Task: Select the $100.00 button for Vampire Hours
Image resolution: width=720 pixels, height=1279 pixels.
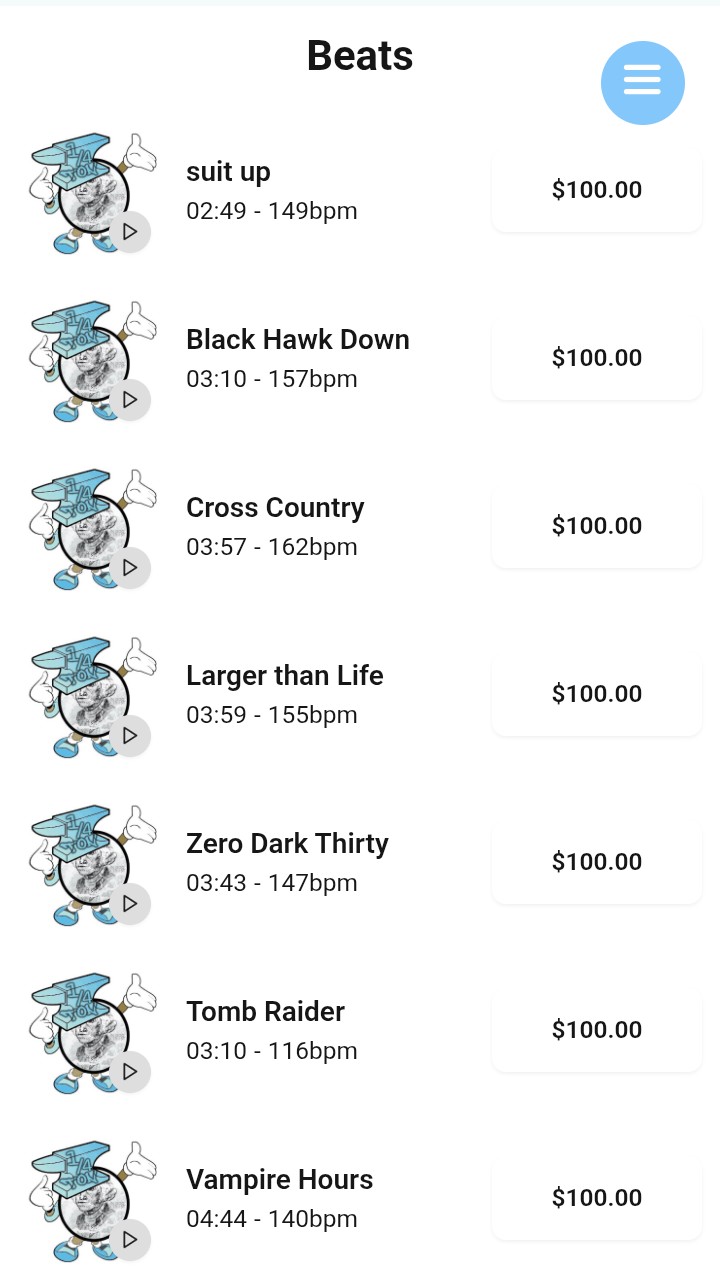Action: [597, 1198]
